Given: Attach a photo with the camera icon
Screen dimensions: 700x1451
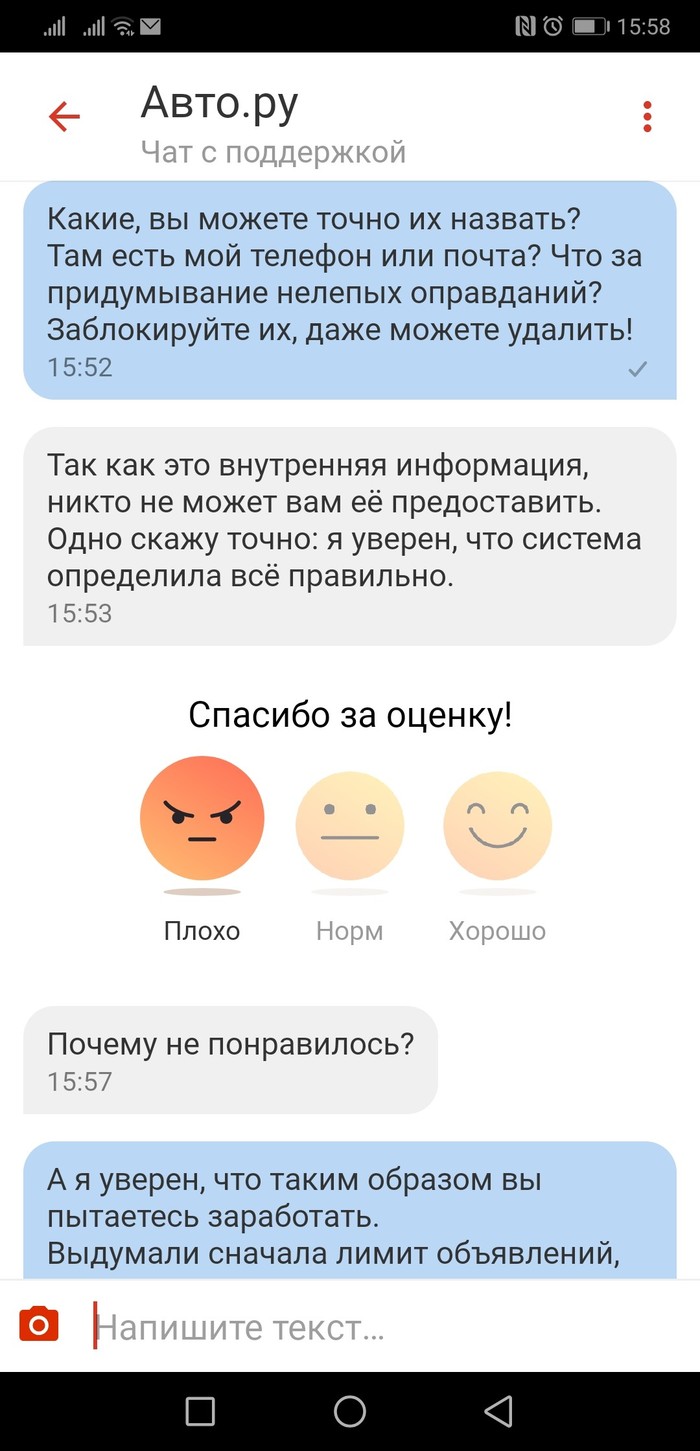Looking at the screenshot, I should [39, 1325].
